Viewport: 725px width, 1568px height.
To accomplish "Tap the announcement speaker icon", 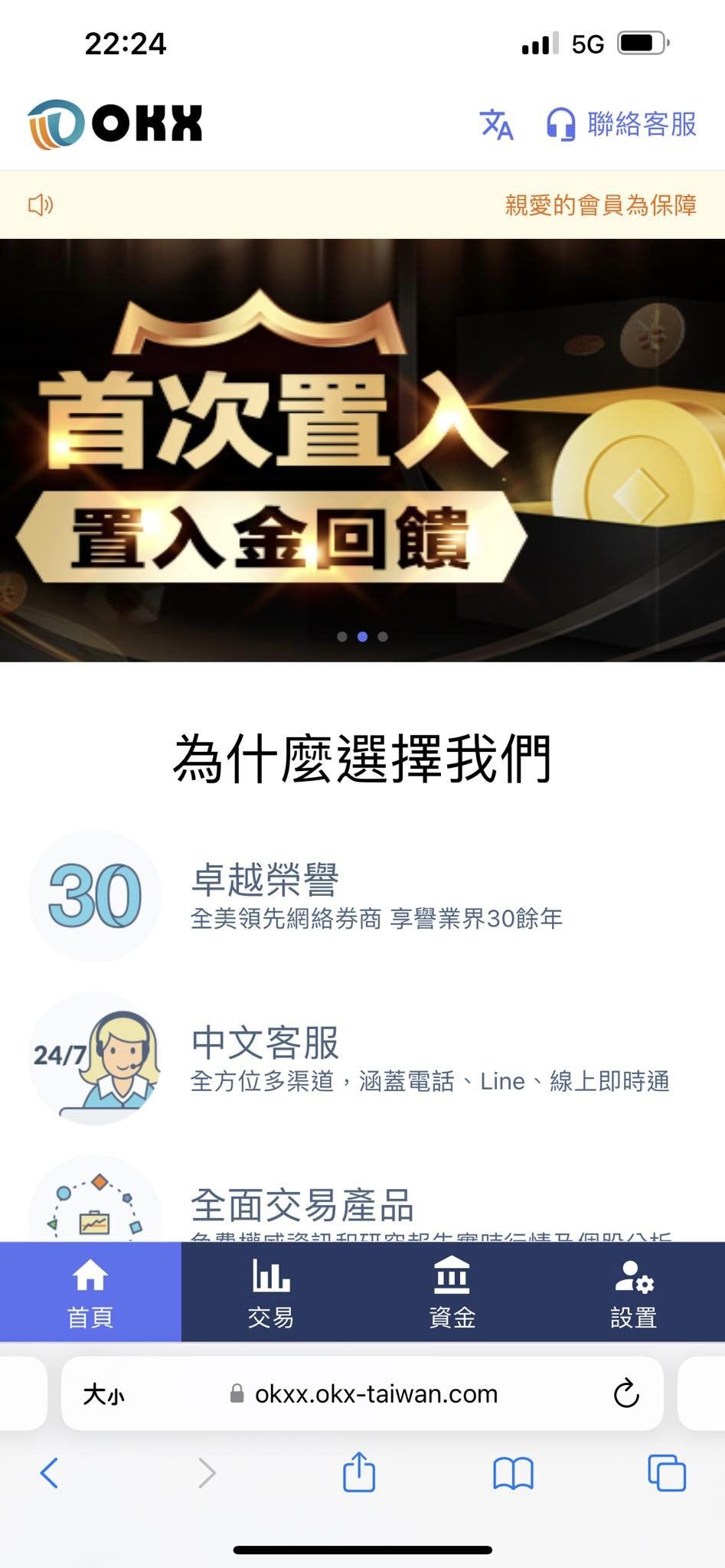I will 41,204.
